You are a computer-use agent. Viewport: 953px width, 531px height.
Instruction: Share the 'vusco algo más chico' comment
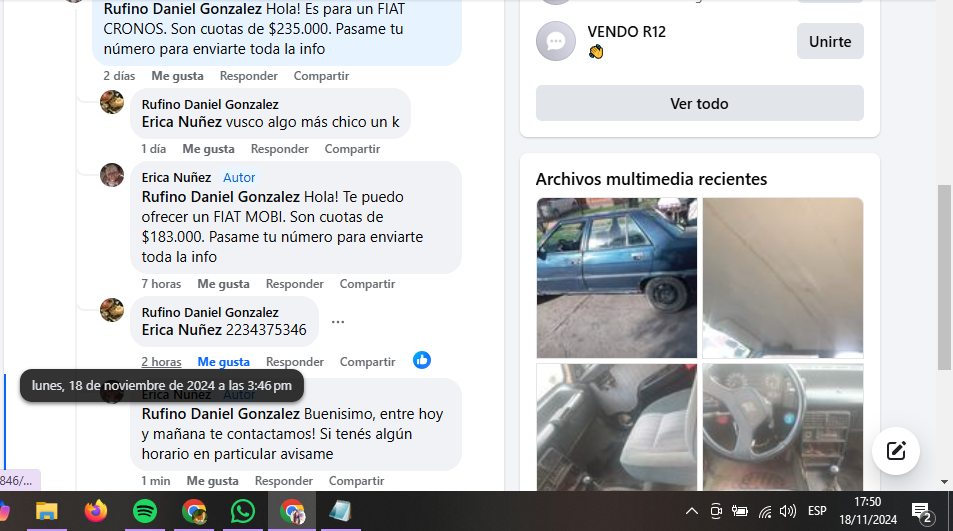click(x=352, y=149)
